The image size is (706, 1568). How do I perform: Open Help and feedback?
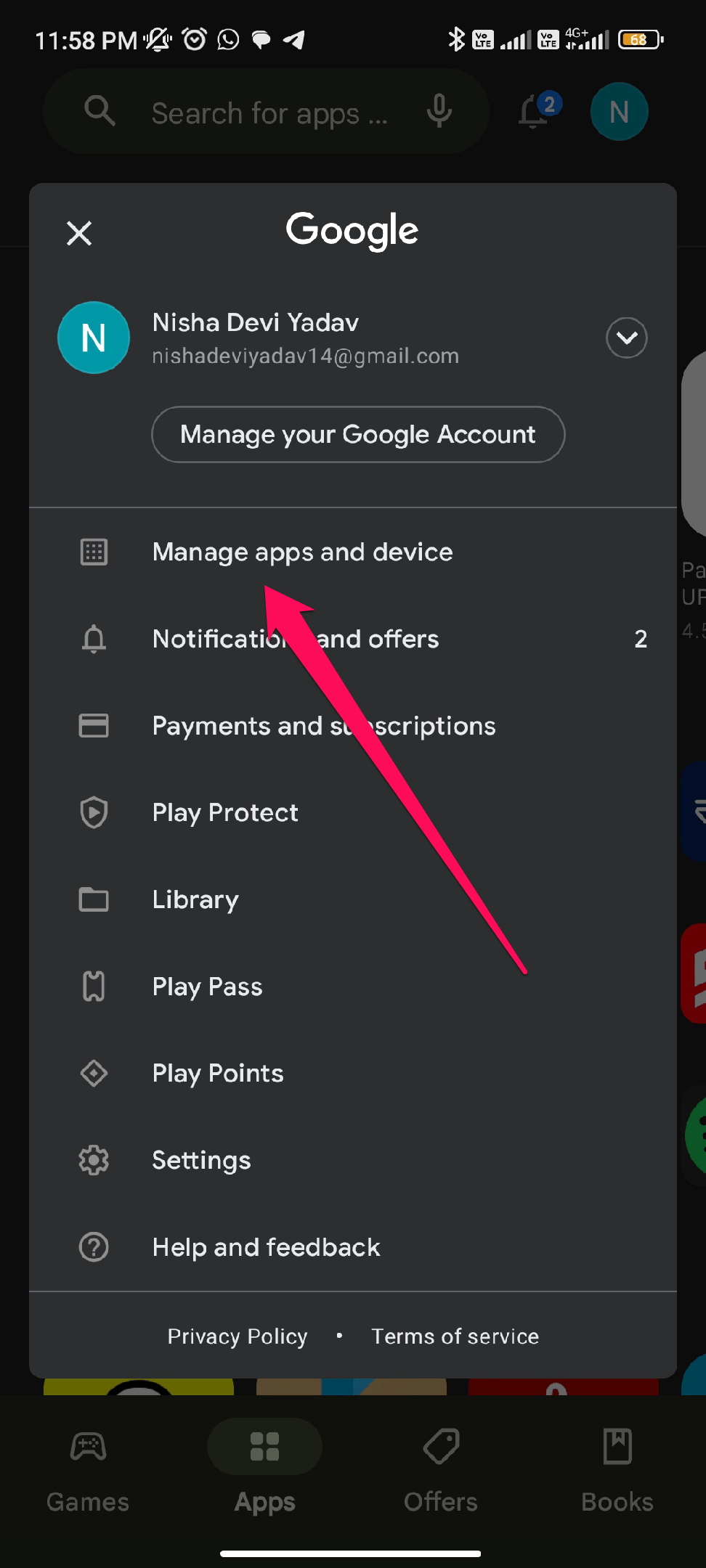(x=266, y=1246)
